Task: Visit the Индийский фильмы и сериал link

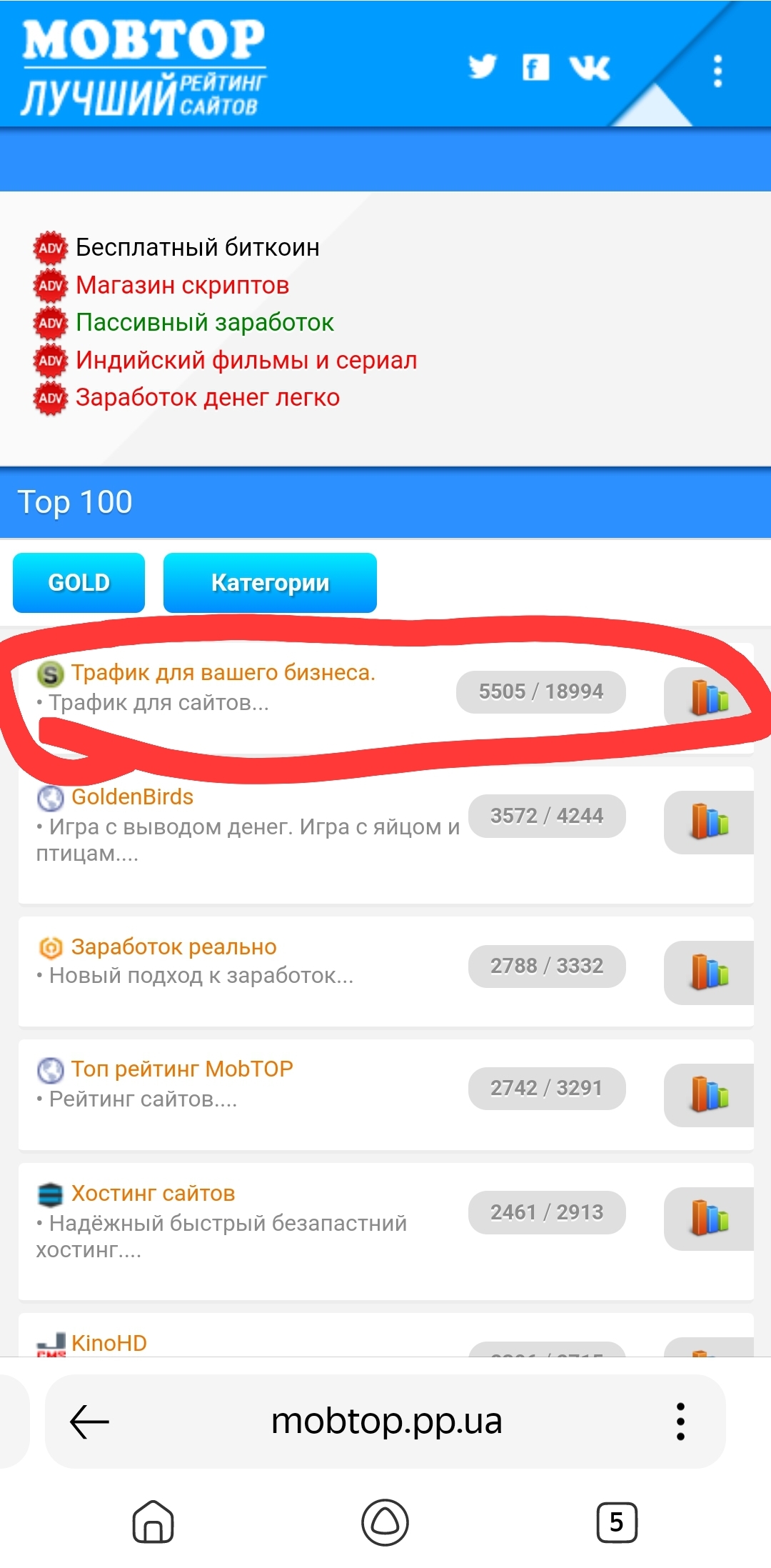Action: coord(246,360)
